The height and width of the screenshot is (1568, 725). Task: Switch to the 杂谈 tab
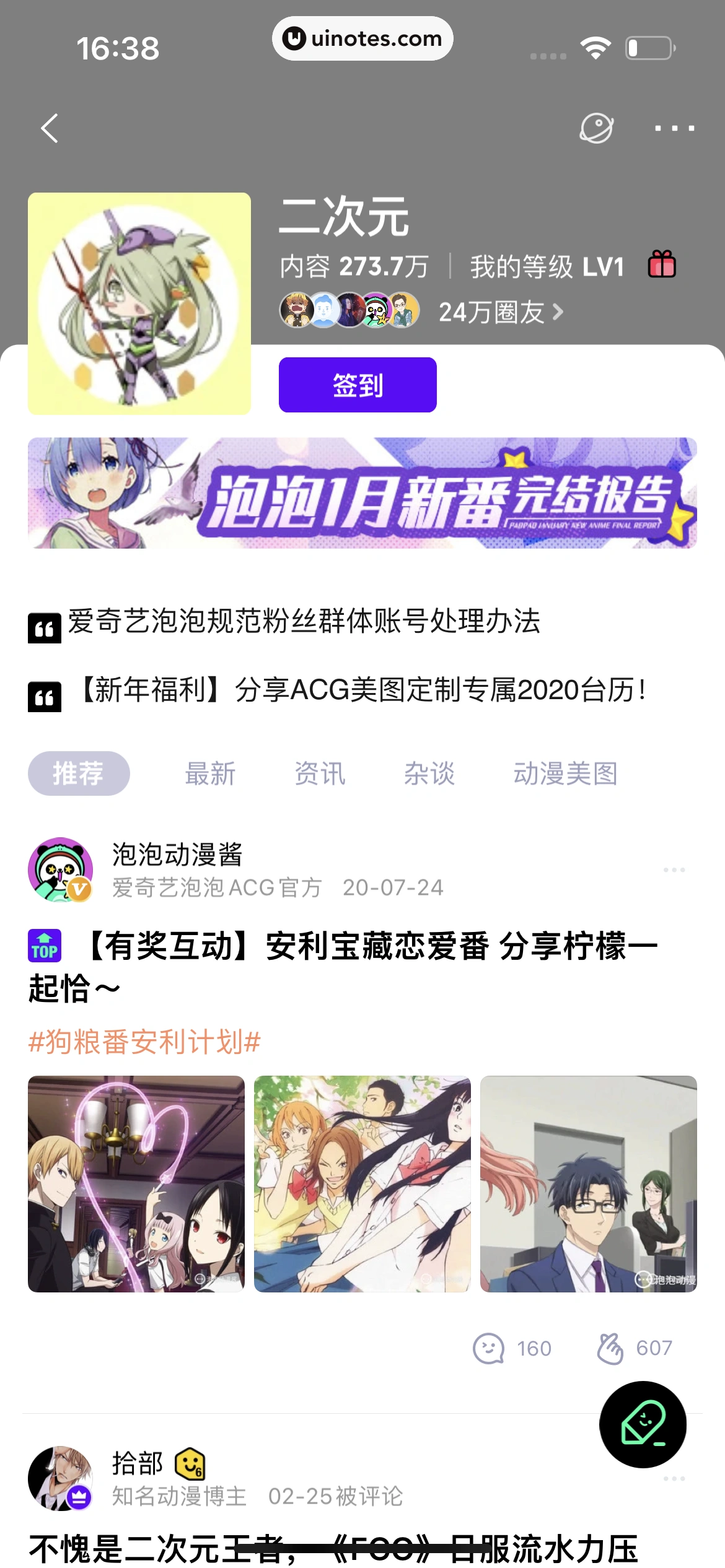click(429, 773)
